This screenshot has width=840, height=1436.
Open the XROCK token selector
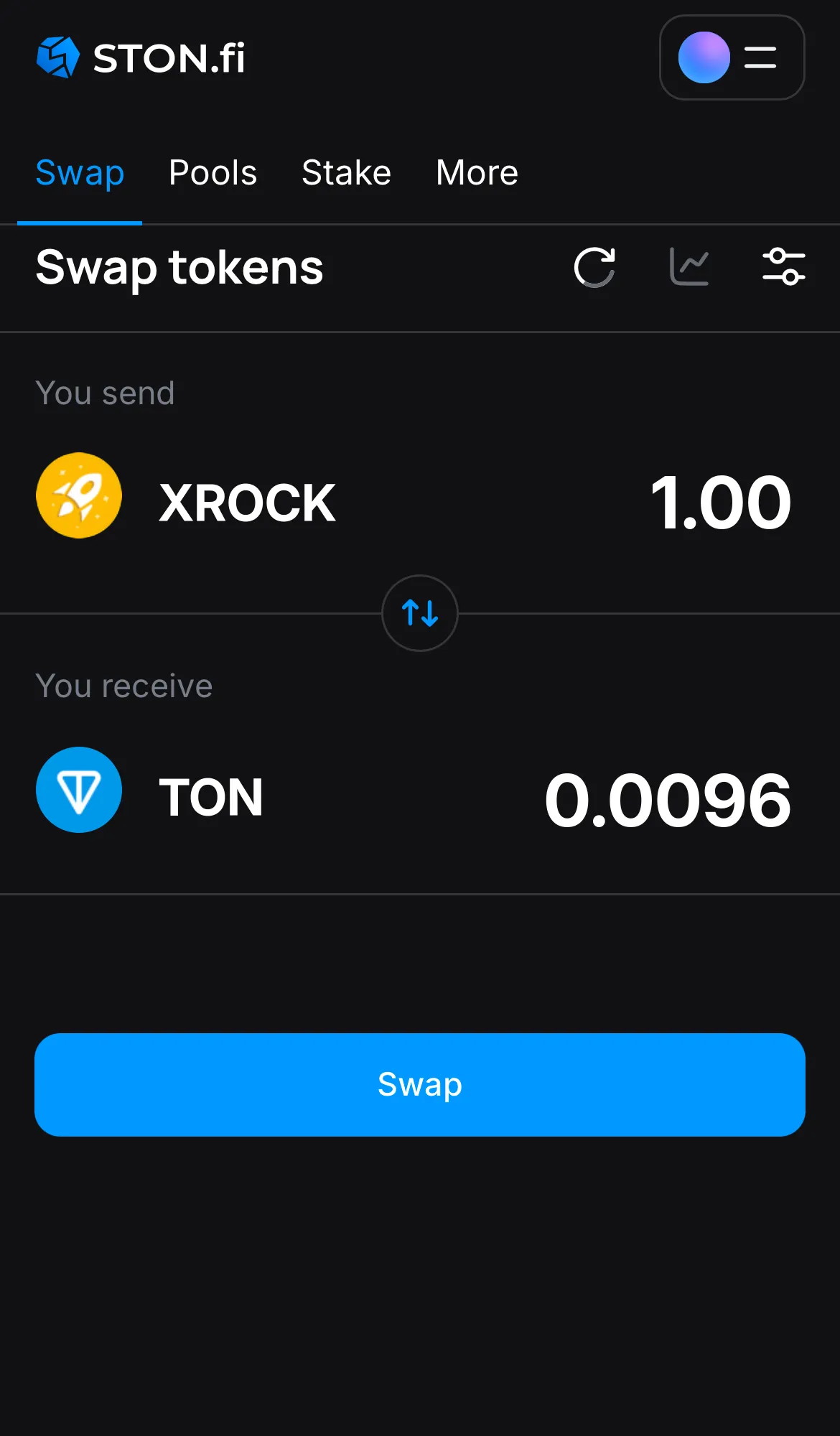pos(247,501)
